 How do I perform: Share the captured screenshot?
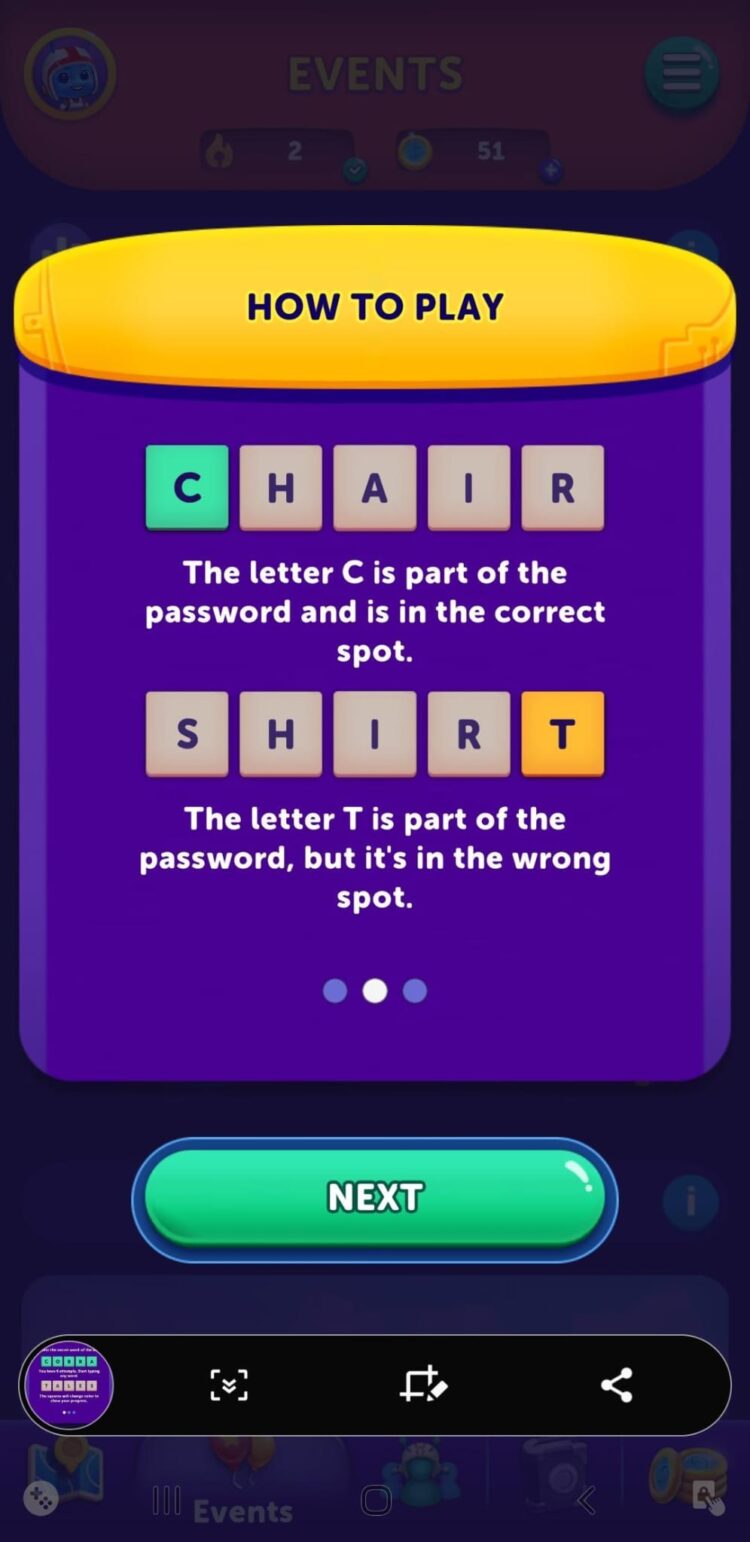click(616, 1385)
